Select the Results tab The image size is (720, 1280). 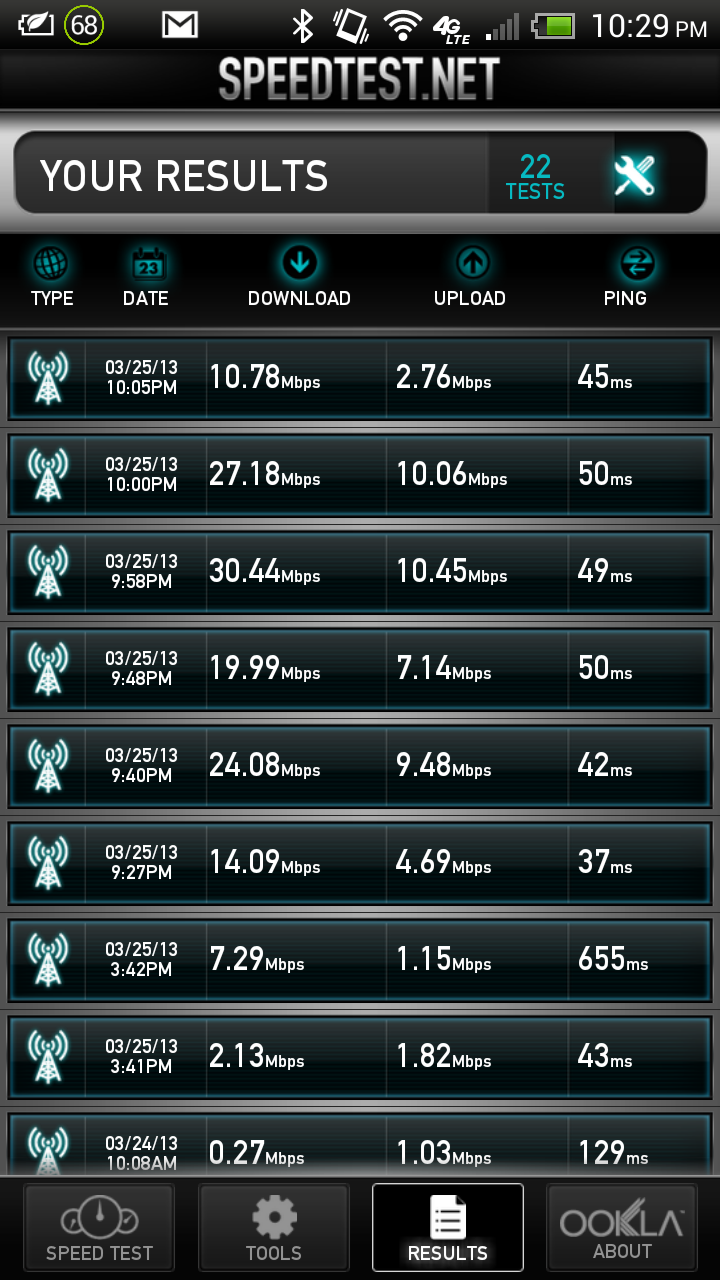click(x=448, y=1228)
